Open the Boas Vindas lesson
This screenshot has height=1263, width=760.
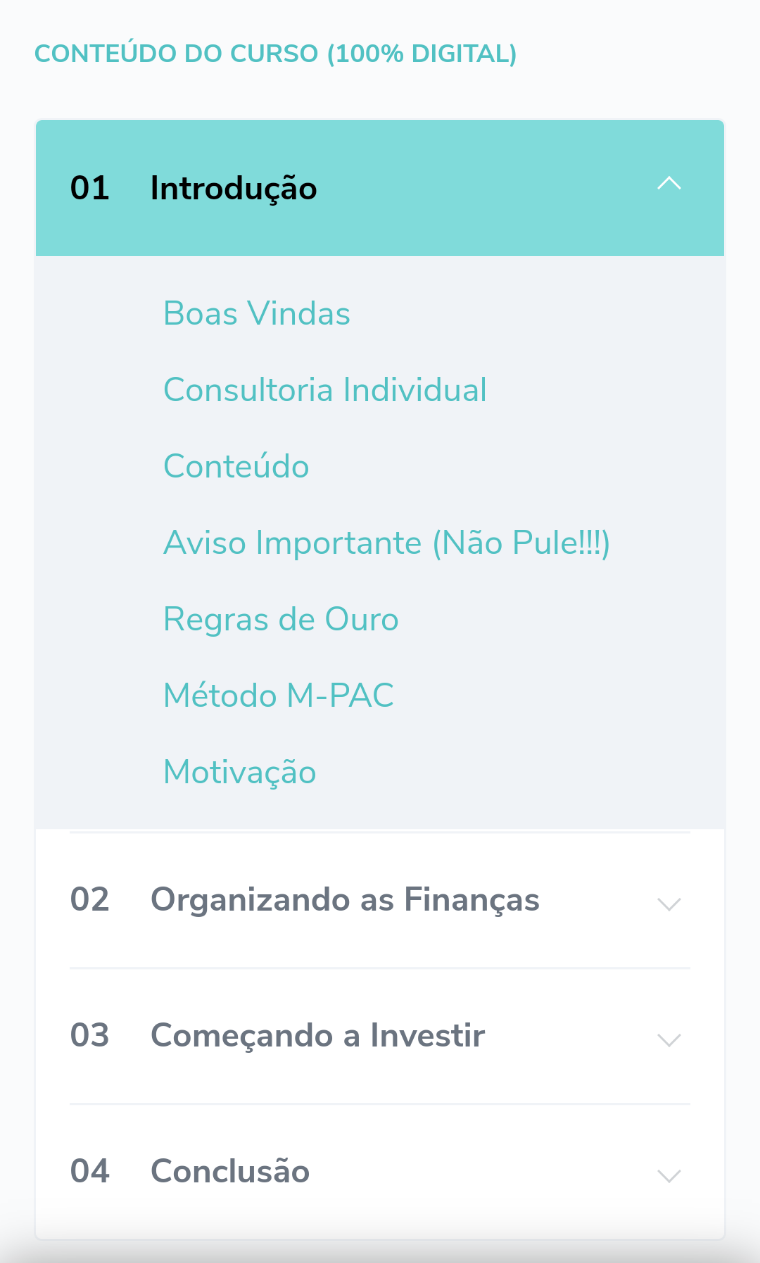point(257,314)
